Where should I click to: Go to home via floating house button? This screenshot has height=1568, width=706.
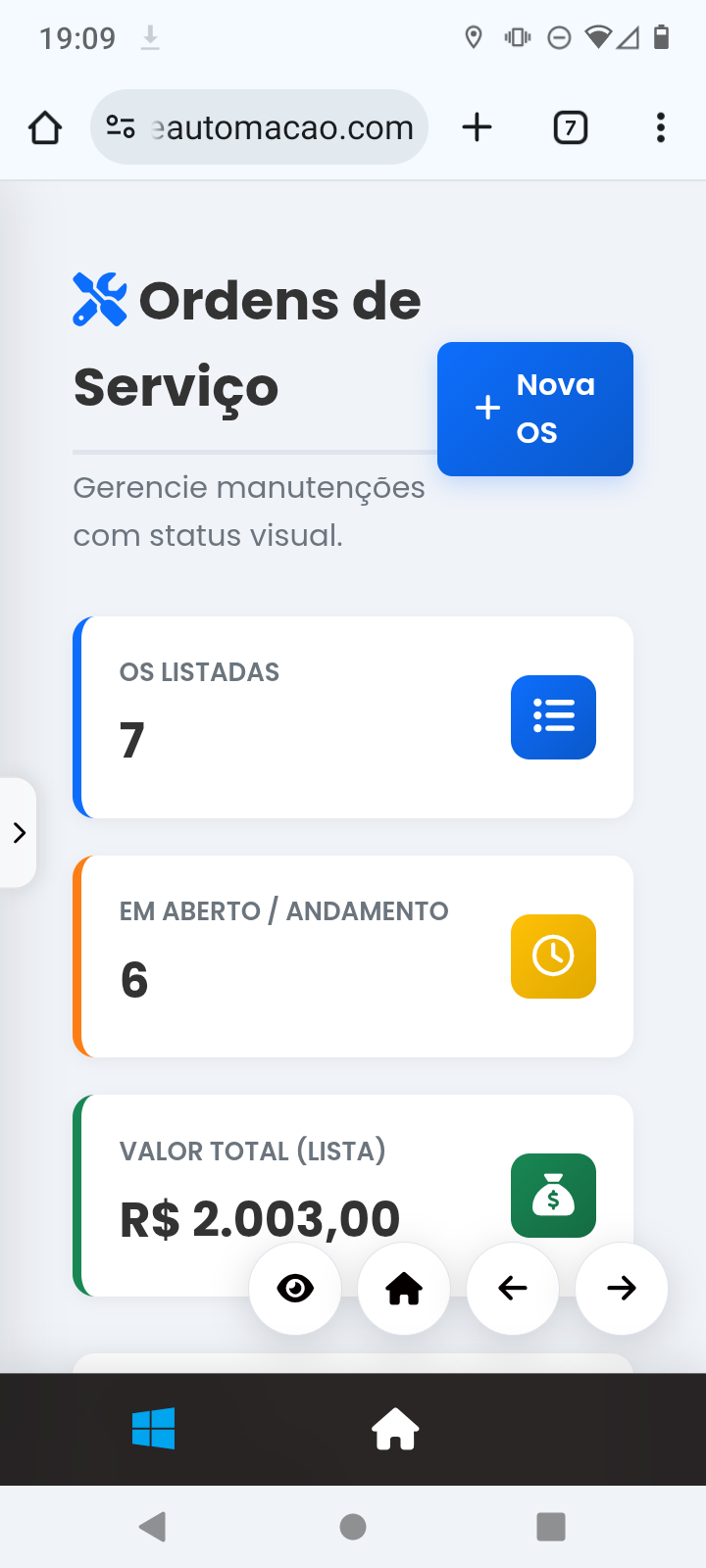[x=404, y=1288]
